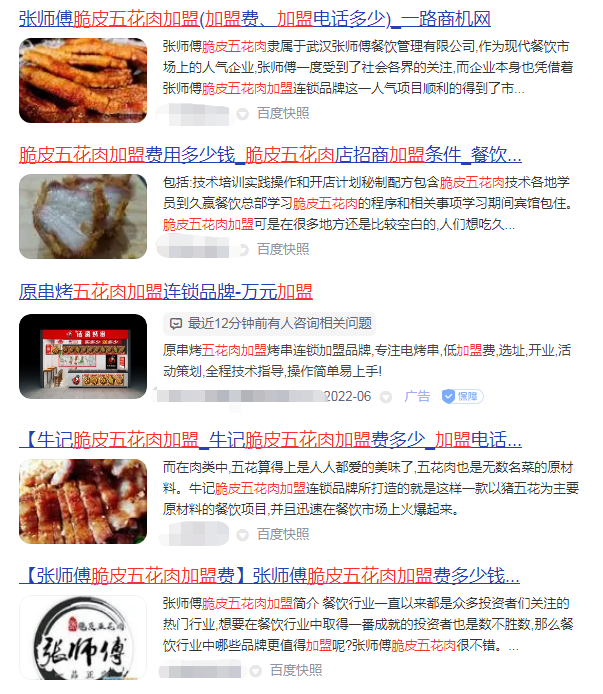The image size is (603, 694).
Task: View 百度快照 for the 加盟费用多少钱 result
Action: (x=282, y=249)
